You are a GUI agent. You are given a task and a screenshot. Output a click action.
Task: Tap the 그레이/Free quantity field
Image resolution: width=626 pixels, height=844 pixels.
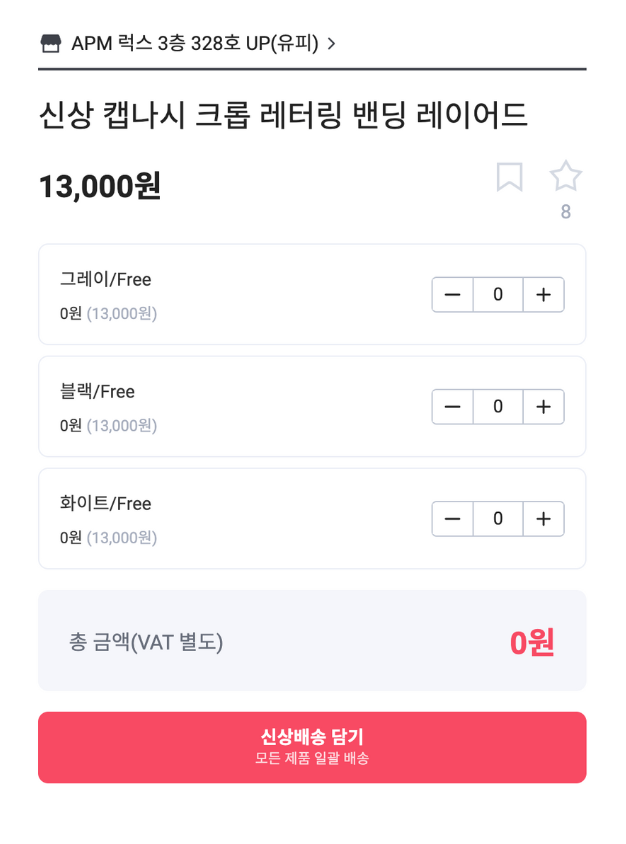pyautogui.click(x=498, y=295)
